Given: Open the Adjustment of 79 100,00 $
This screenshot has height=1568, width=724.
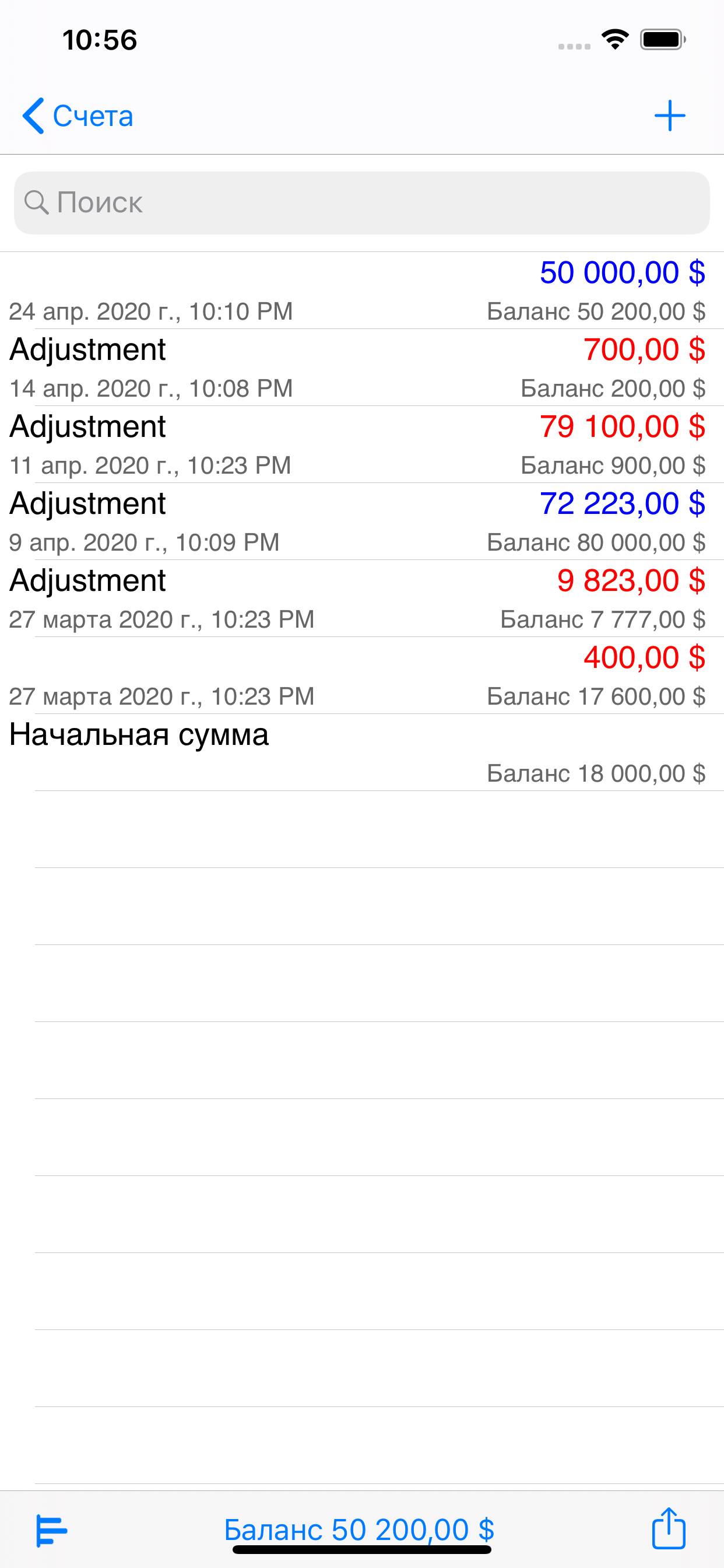Looking at the screenshot, I should click(x=362, y=444).
